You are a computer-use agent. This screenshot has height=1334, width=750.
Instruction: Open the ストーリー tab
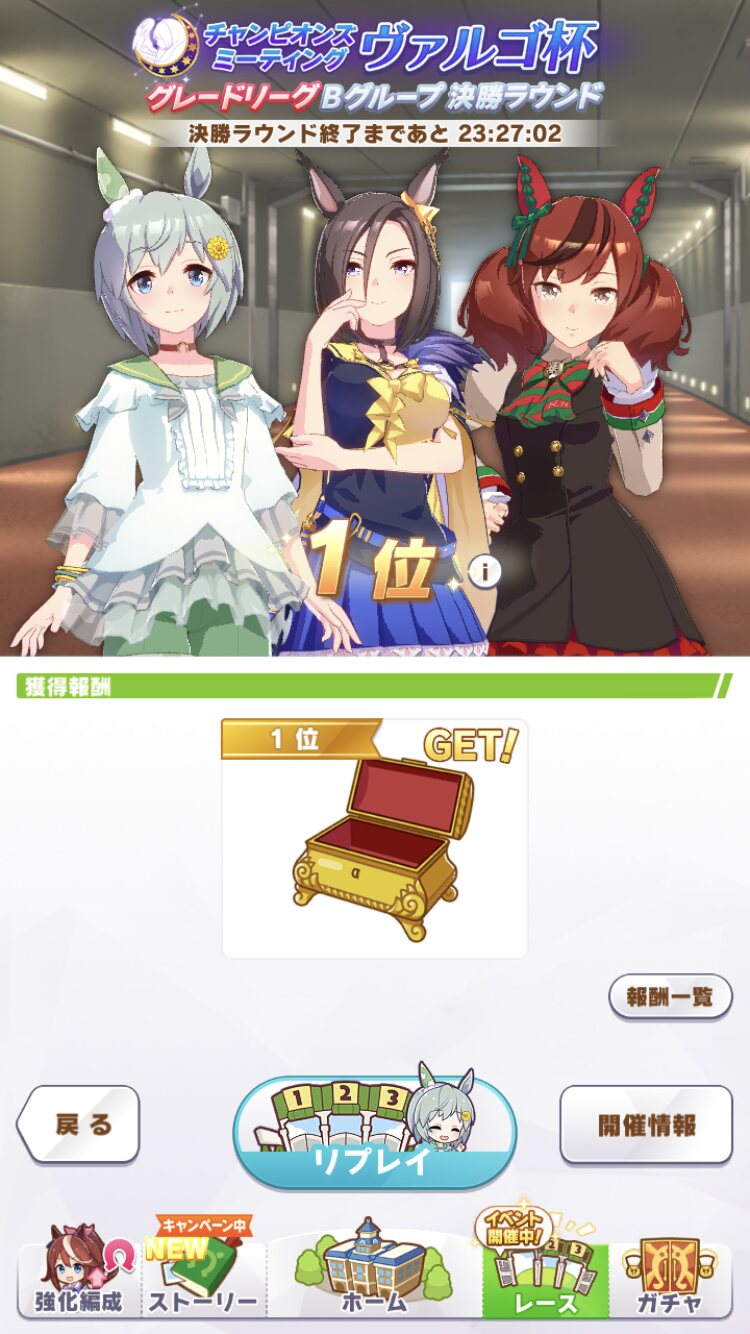pyautogui.click(x=203, y=1277)
